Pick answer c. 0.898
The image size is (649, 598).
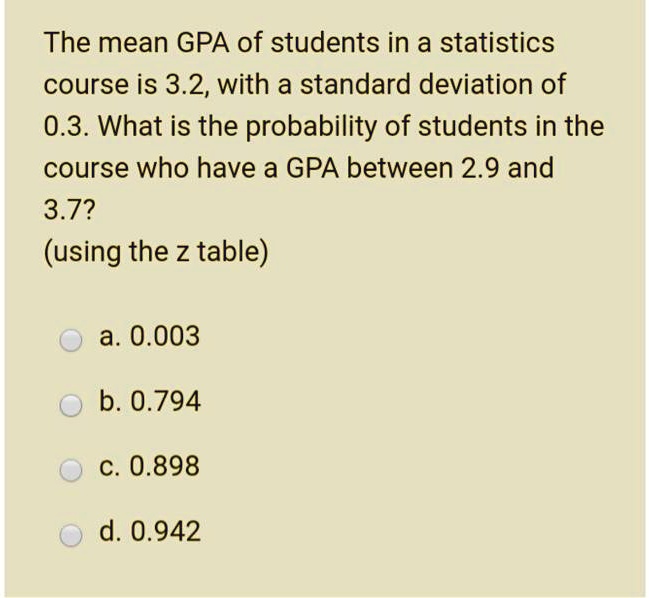click(x=70, y=470)
